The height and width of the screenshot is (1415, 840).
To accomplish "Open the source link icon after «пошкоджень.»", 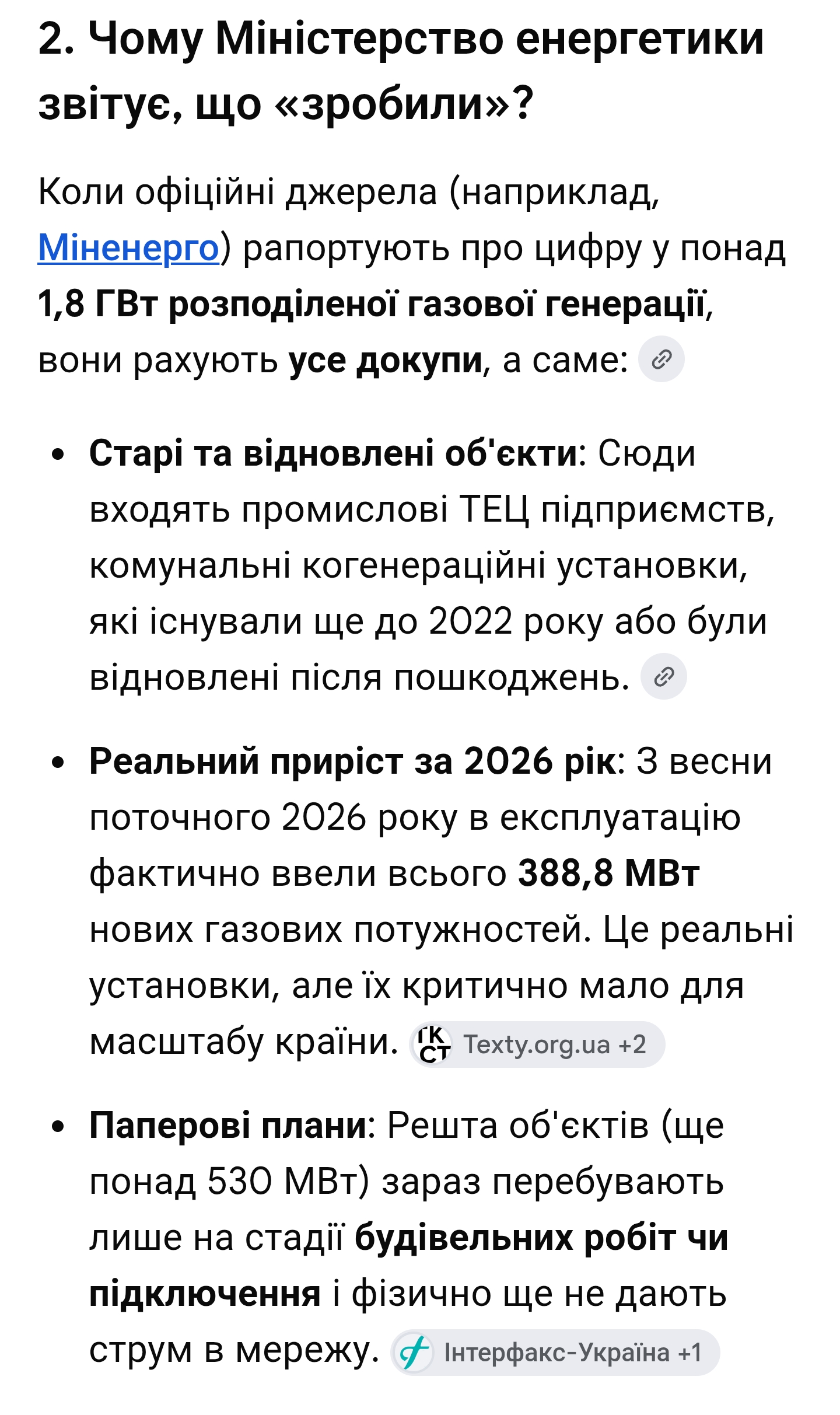I will click(663, 677).
